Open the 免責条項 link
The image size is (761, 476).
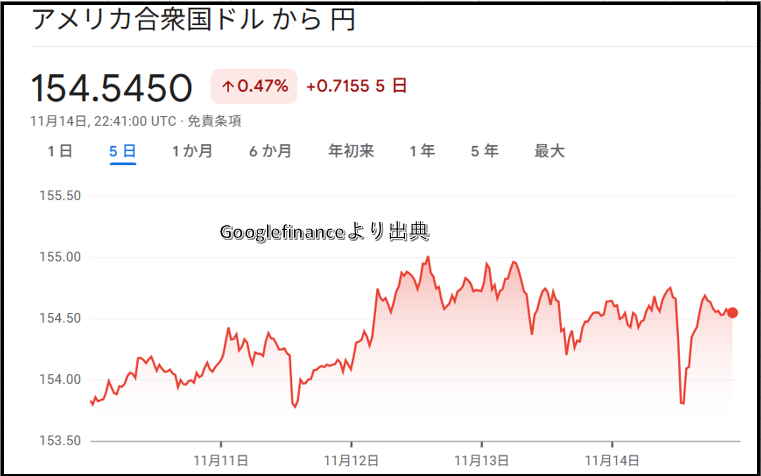214,121
